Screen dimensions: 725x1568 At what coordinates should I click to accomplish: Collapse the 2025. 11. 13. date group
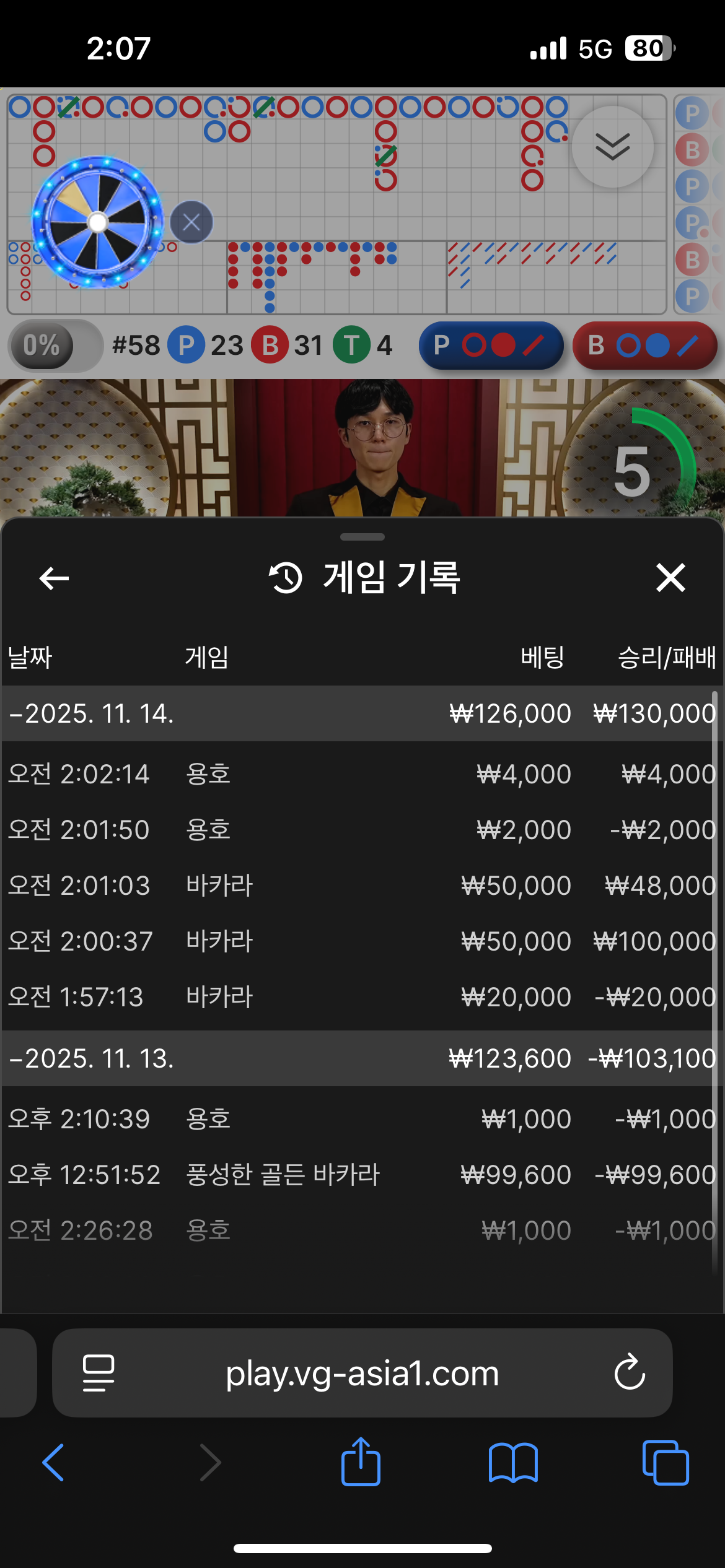click(92, 1058)
